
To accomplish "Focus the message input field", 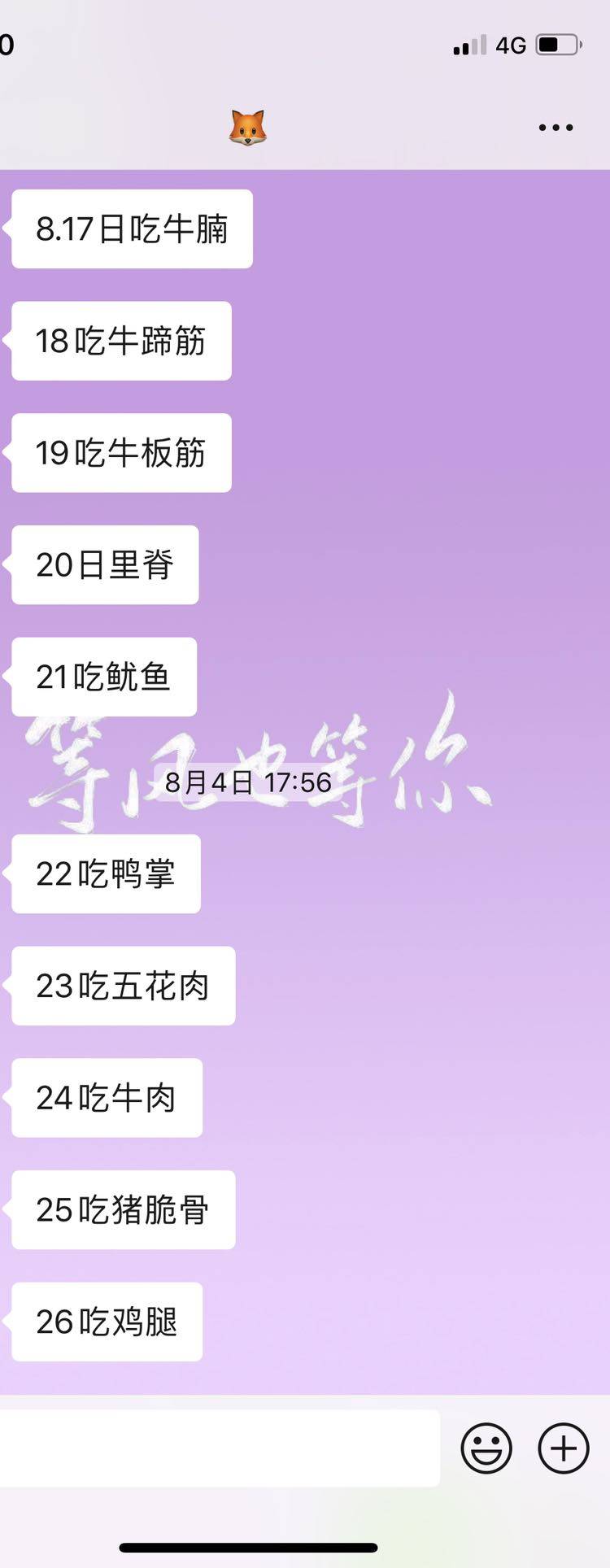I will coord(220,1448).
